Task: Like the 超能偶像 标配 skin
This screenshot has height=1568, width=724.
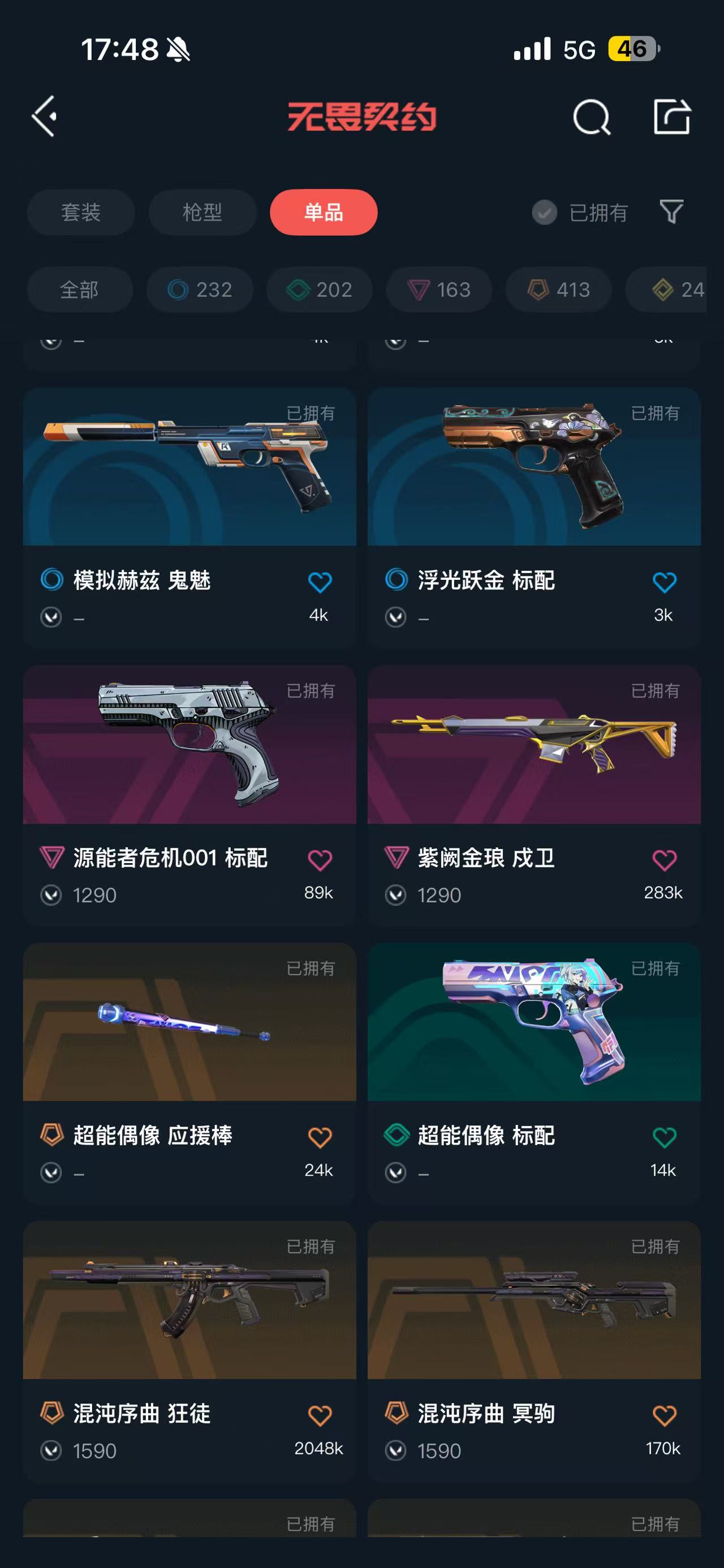Action: (663, 1137)
